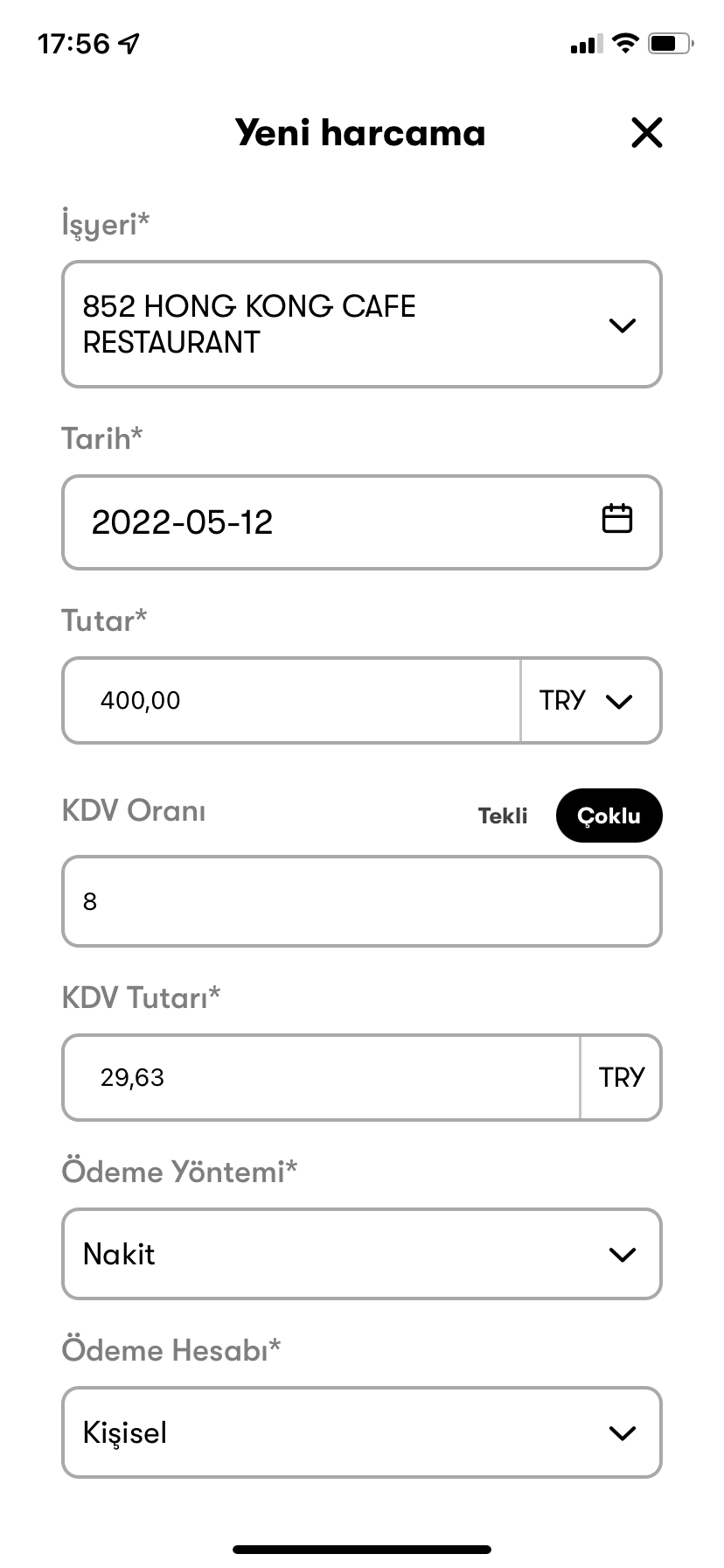
Task: Open the İşyeri merchant dropdown
Action: click(361, 325)
